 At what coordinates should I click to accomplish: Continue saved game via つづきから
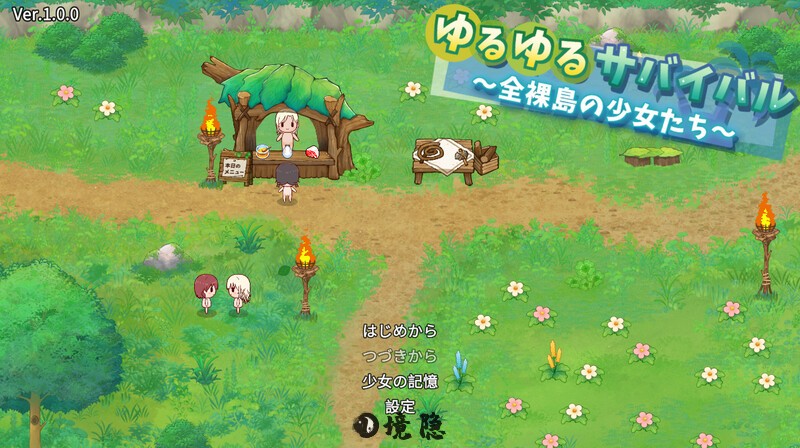399,356
